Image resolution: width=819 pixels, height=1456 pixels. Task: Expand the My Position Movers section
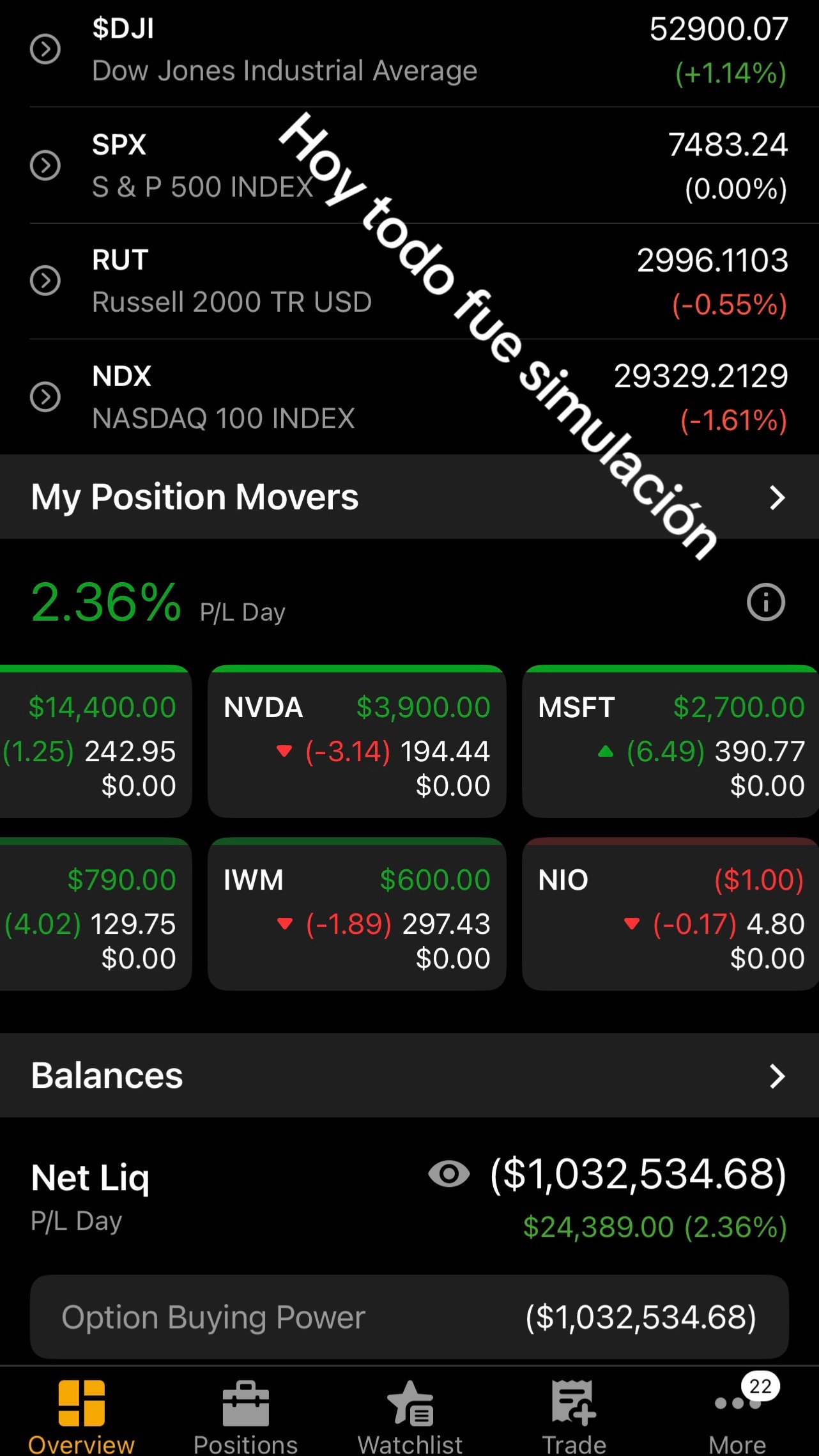(x=409, y=497)
